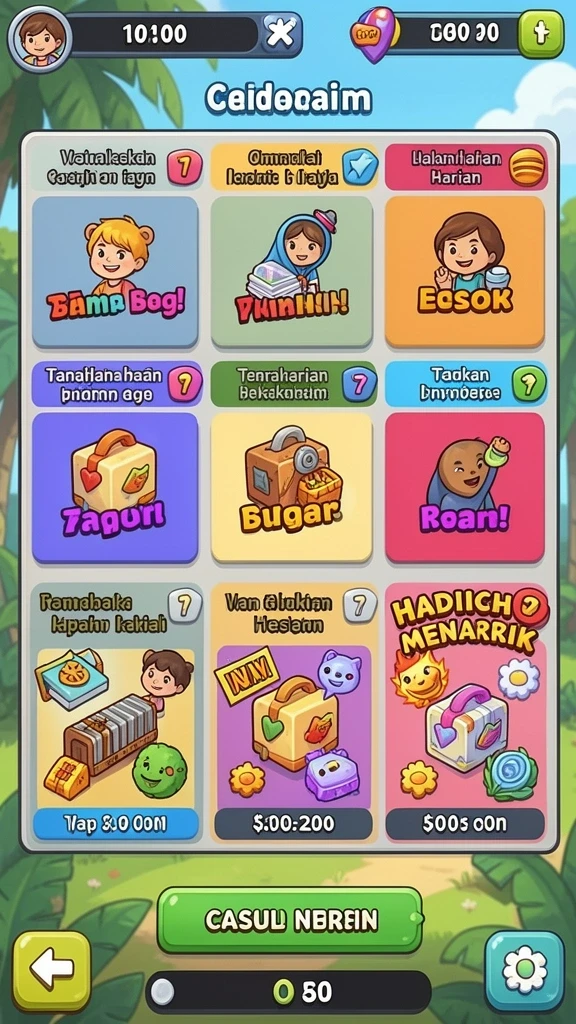
Task: Open the player avatar profile
Action: [39, 36]
